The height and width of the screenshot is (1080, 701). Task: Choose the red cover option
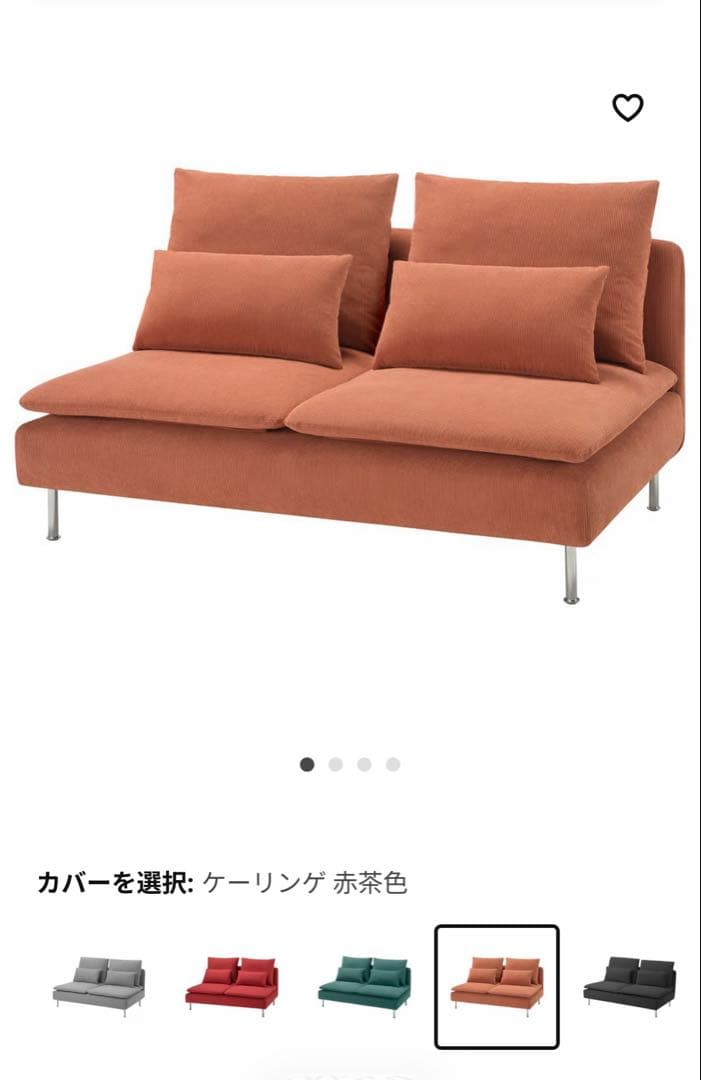(x=232, y=986)
